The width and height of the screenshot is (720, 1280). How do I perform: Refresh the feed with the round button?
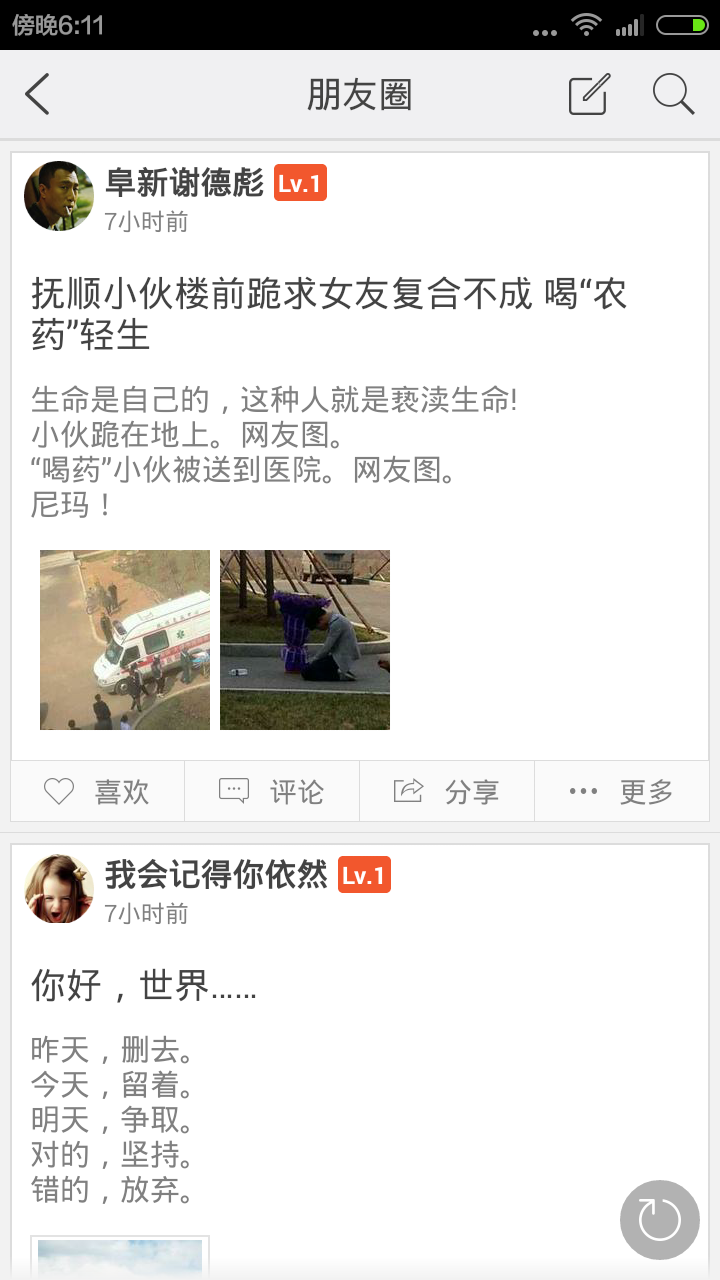point(659,1219)
